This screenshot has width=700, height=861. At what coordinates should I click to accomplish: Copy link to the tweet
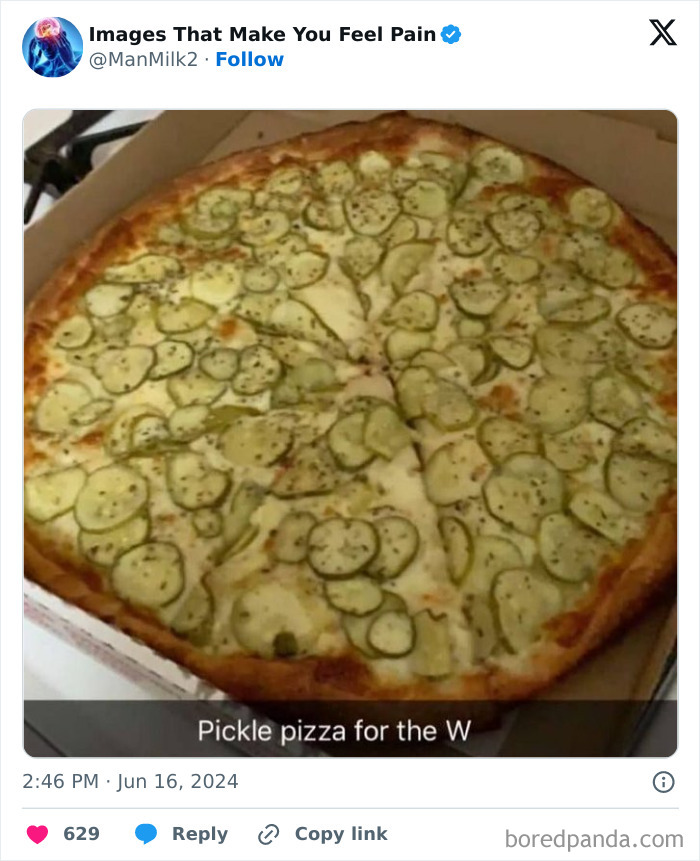tap(322, 834)
